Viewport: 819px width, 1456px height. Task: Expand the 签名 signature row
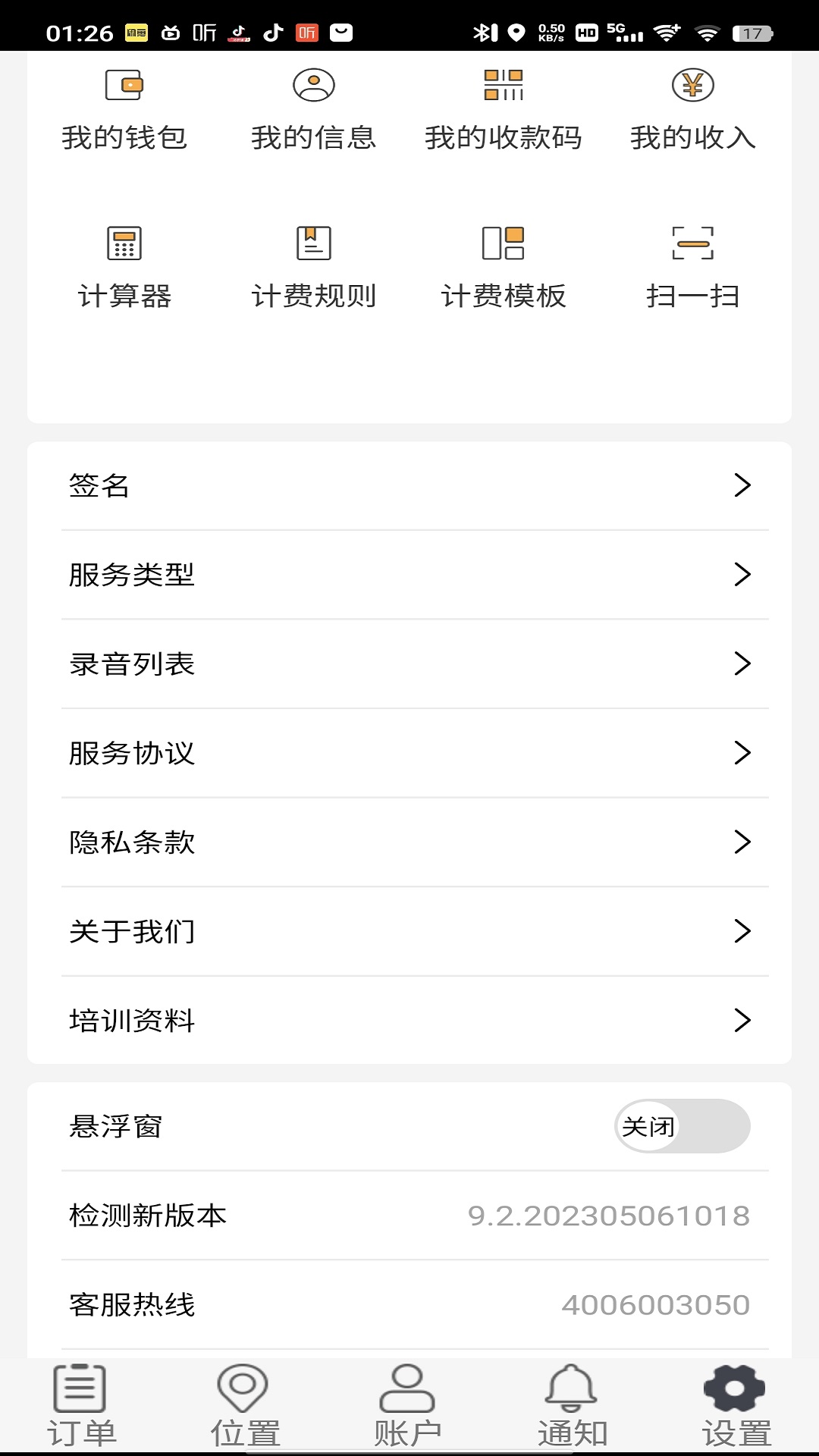point(409,487)
